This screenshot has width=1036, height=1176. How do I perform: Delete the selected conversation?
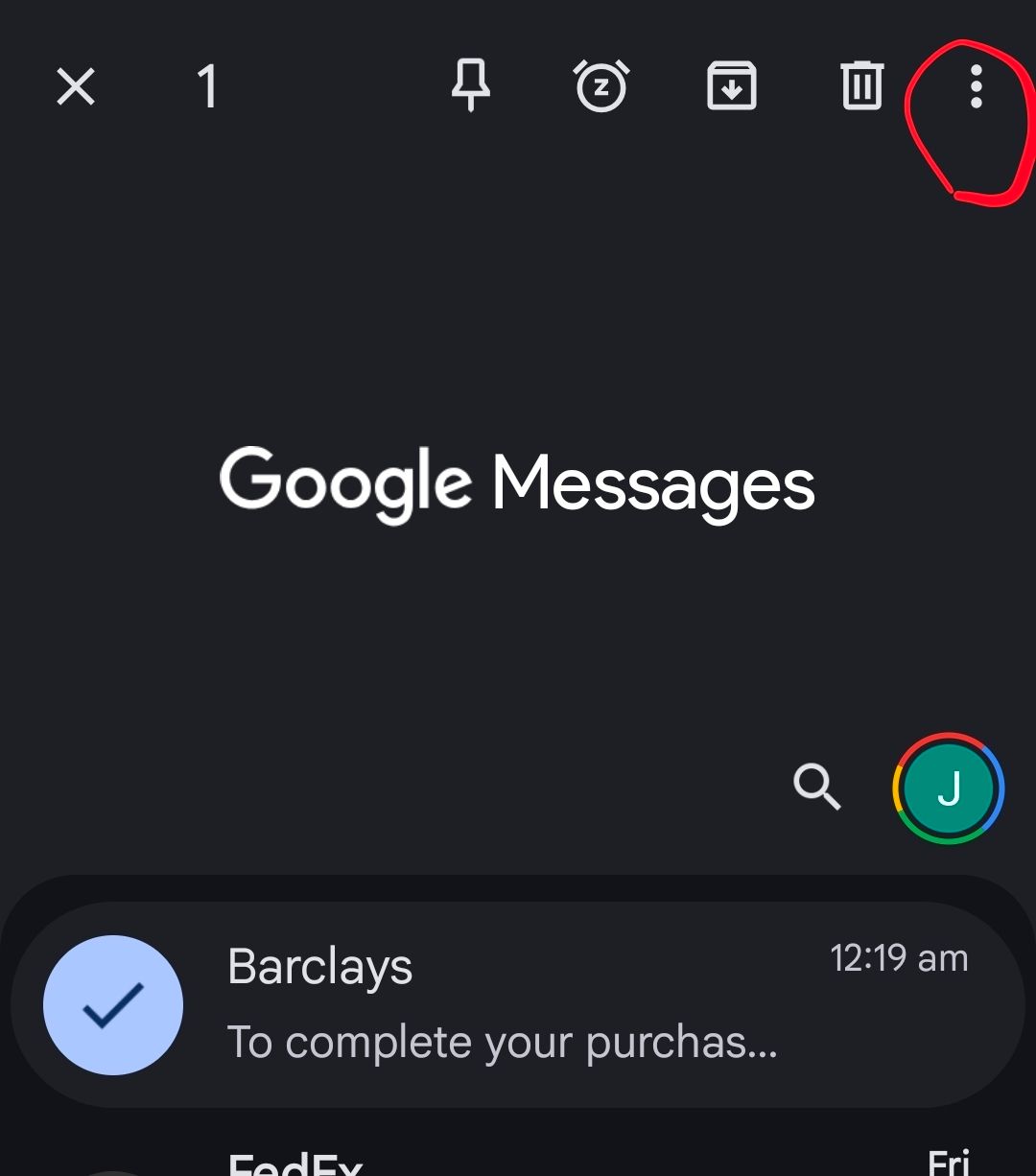click(861, 86)
